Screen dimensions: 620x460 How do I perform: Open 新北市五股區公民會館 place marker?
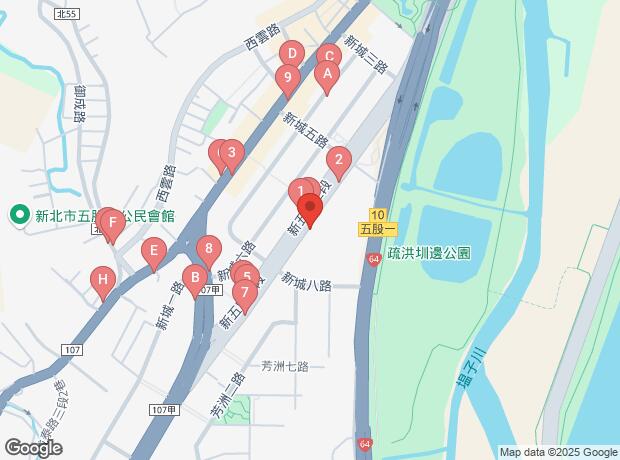(x=18, y=215)
